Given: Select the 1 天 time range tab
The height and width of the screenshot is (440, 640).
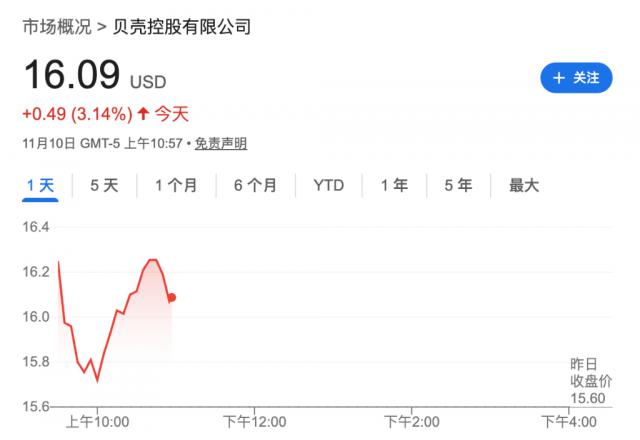Looking at the screenshot, I should [x=40, y=185].
